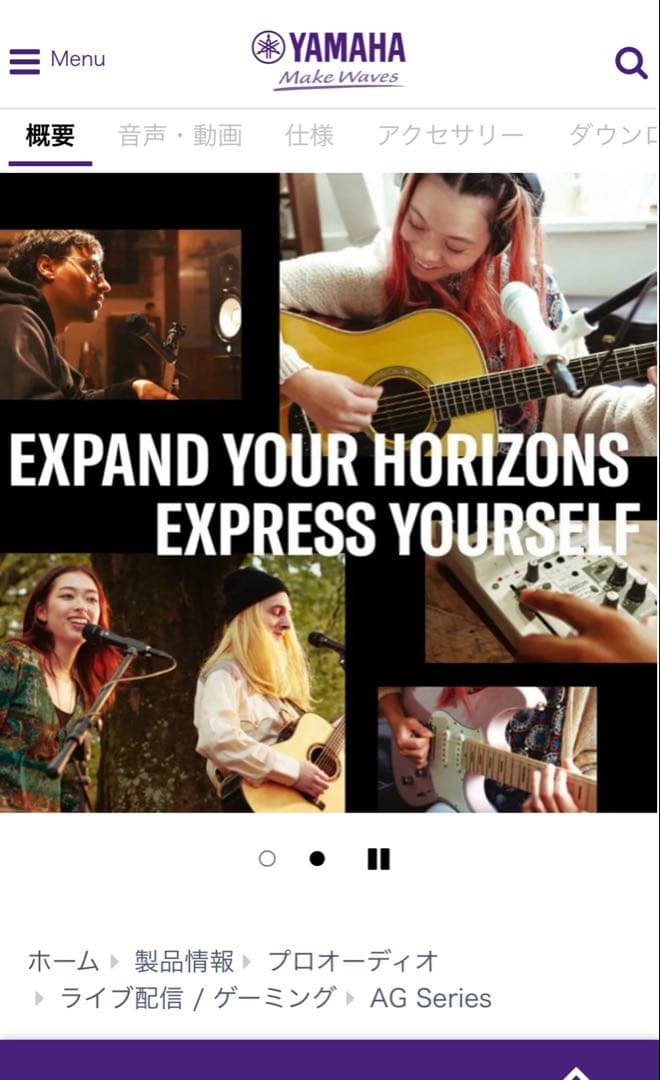Open ライブ配信 / ゲーミング breadcrumb link

pyautogui.click(x=198, y=998)
